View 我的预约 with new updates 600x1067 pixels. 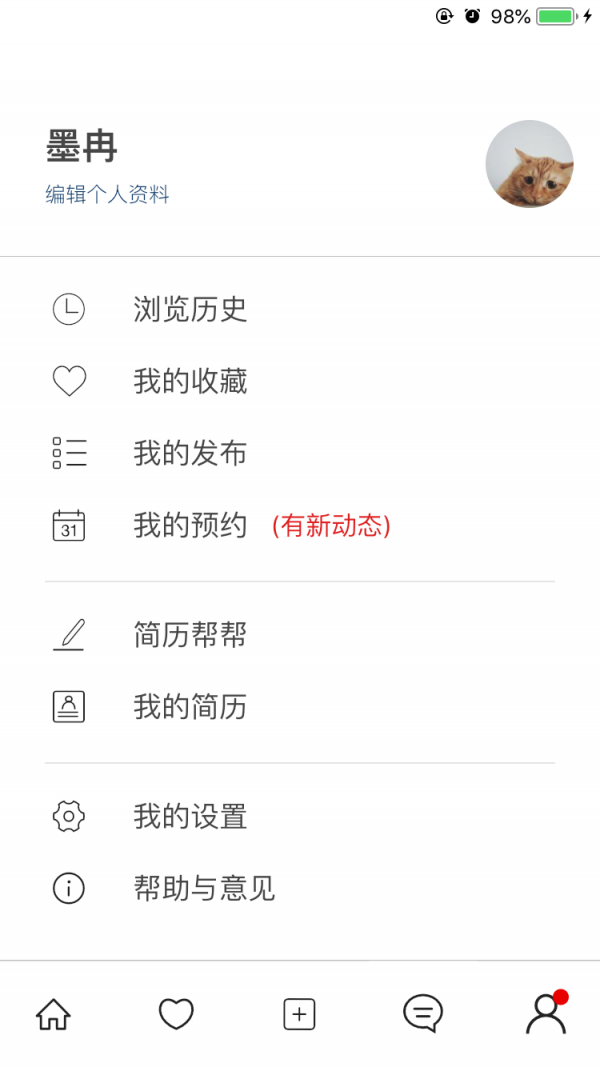pos(190,526)
